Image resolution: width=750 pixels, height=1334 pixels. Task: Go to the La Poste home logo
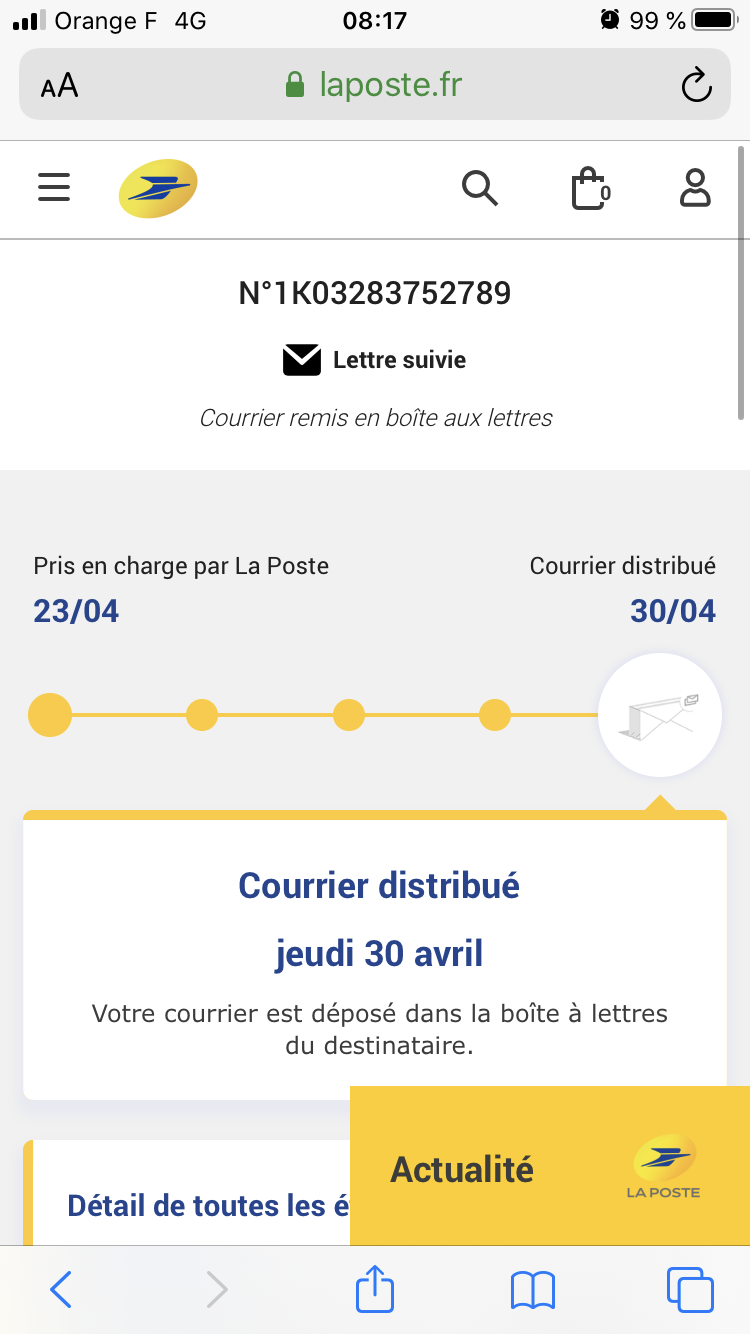158,188
